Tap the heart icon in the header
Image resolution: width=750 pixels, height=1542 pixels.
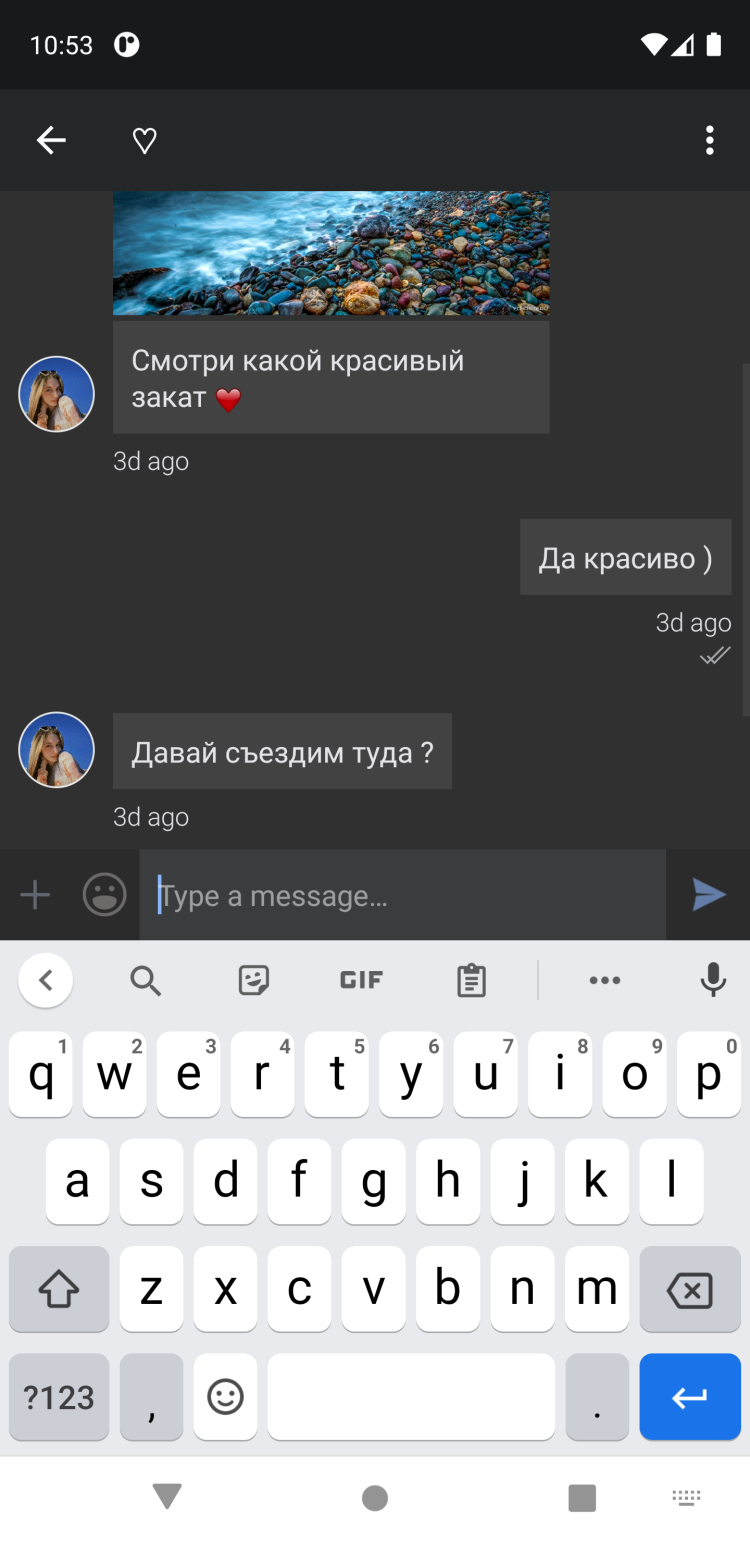pyautogui.click(x=145, y=141)
